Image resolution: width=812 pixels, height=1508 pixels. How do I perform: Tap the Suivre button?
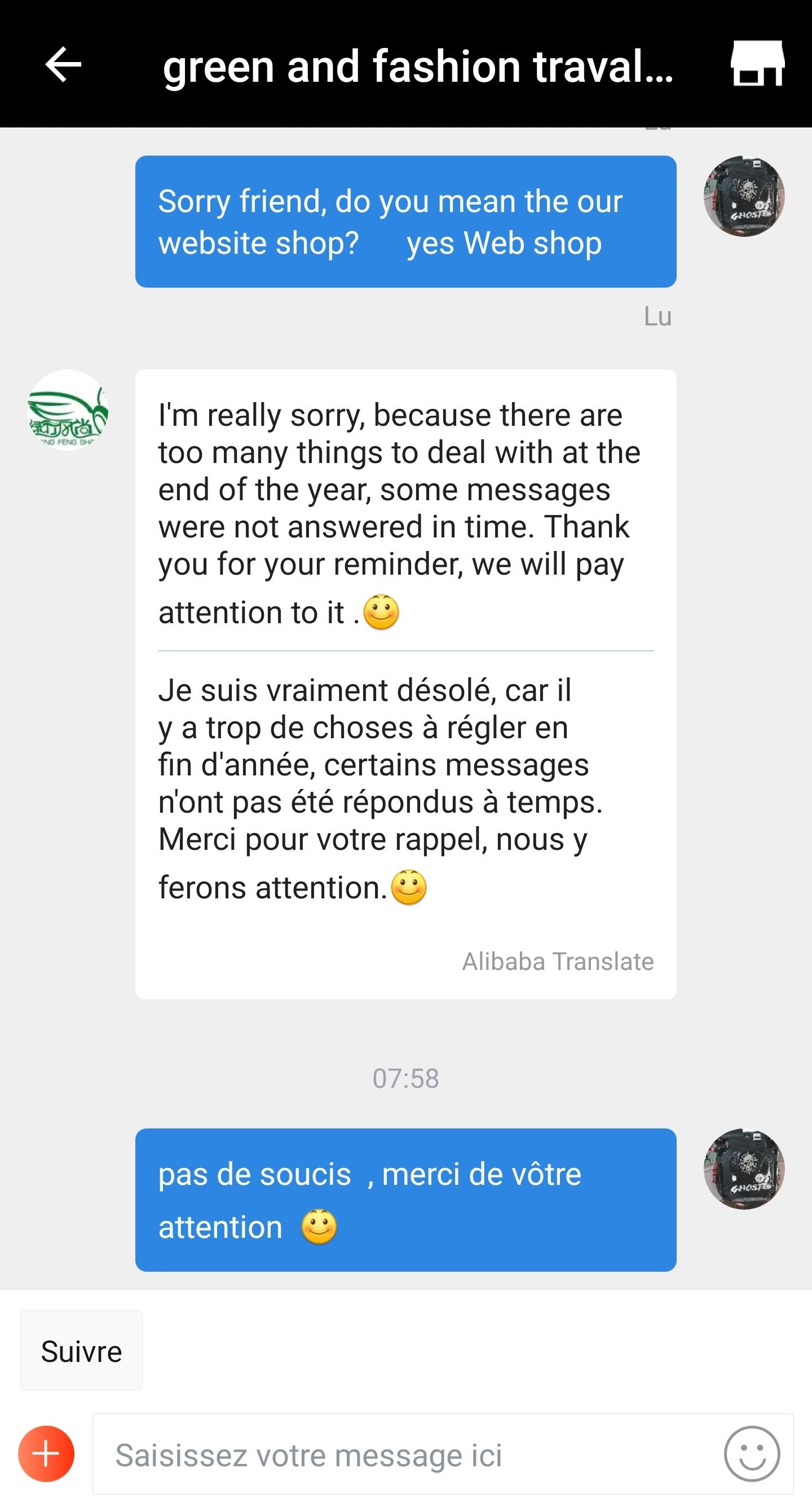(81, 1352)
